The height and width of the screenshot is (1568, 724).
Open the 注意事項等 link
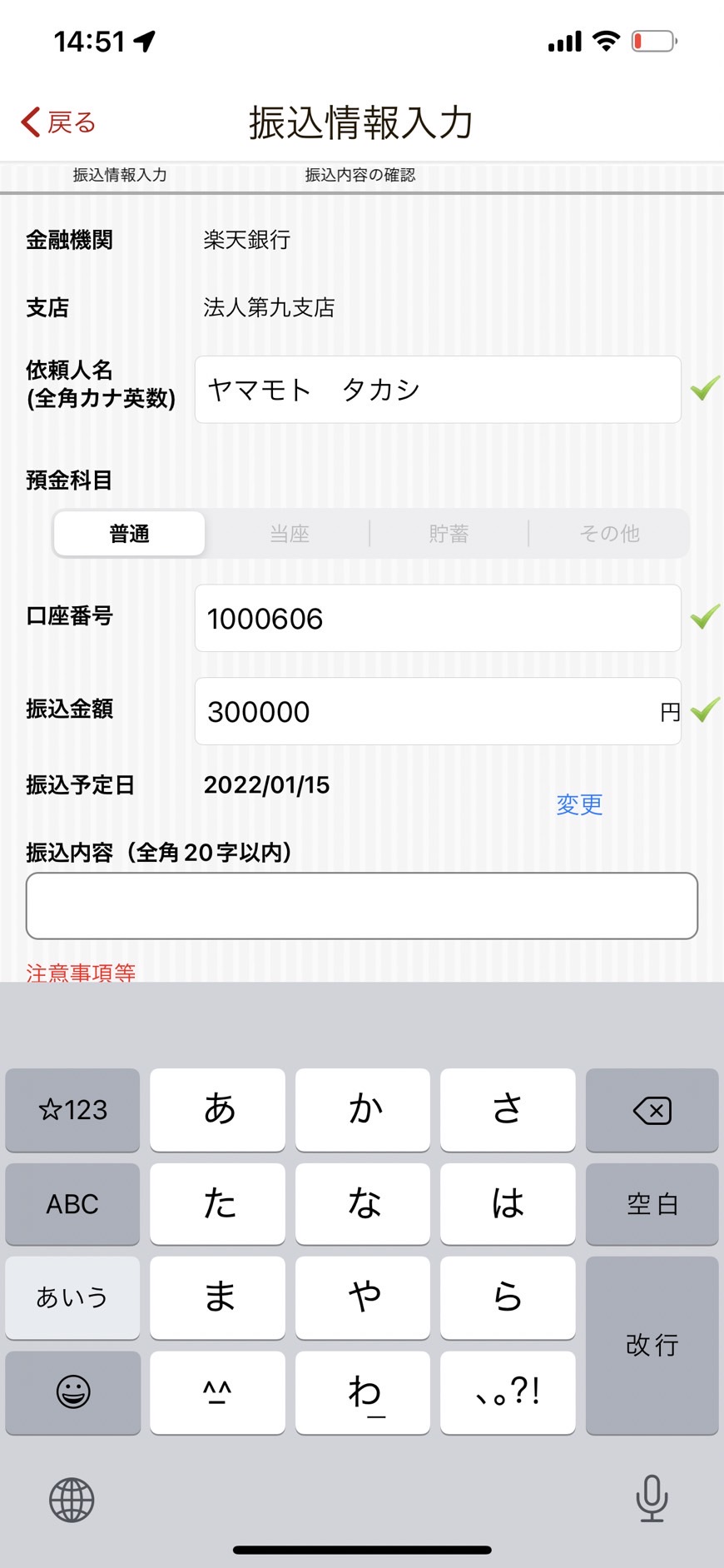[x=81, y=972]
